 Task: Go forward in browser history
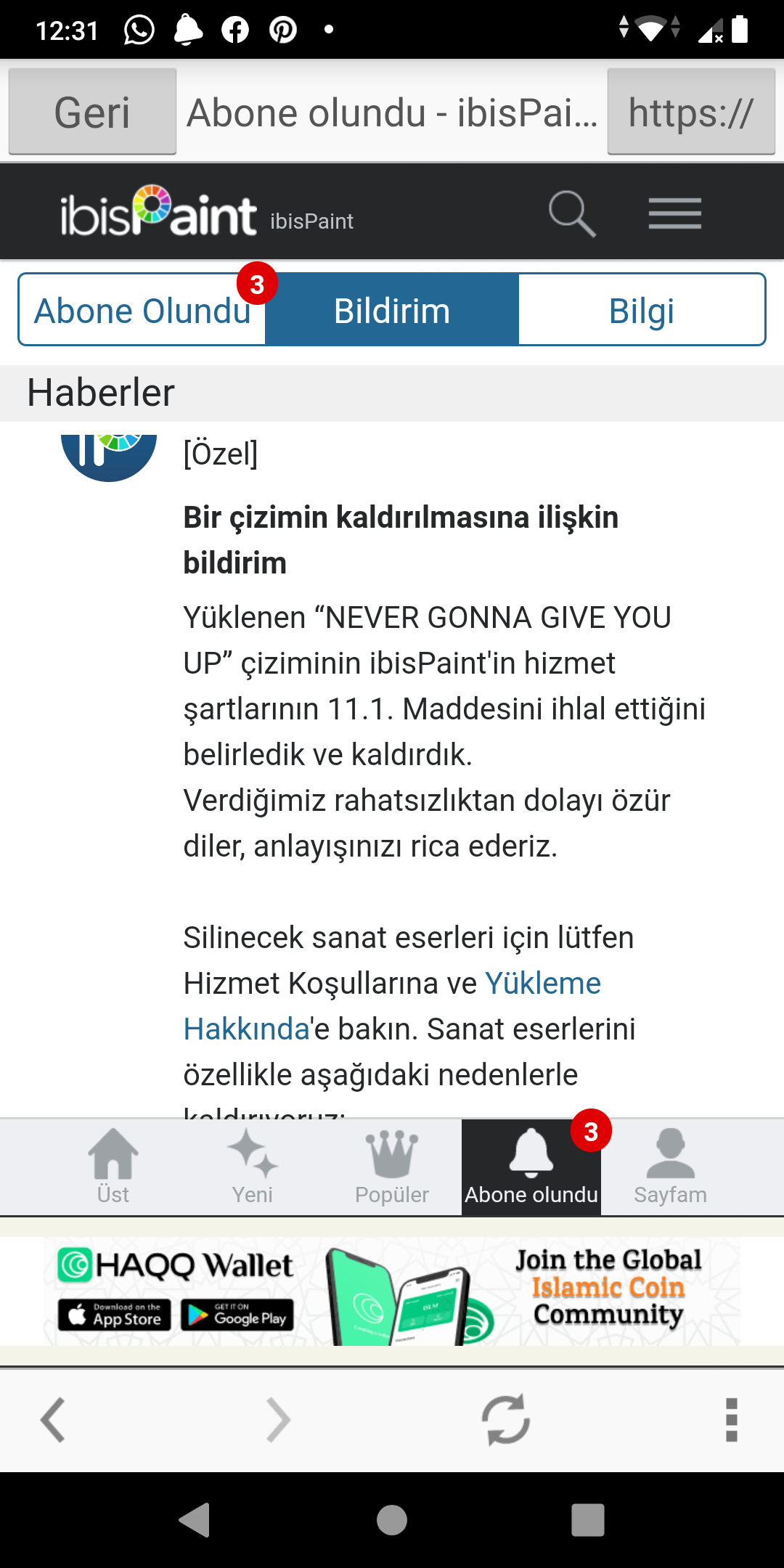(x=278, y=1419)
